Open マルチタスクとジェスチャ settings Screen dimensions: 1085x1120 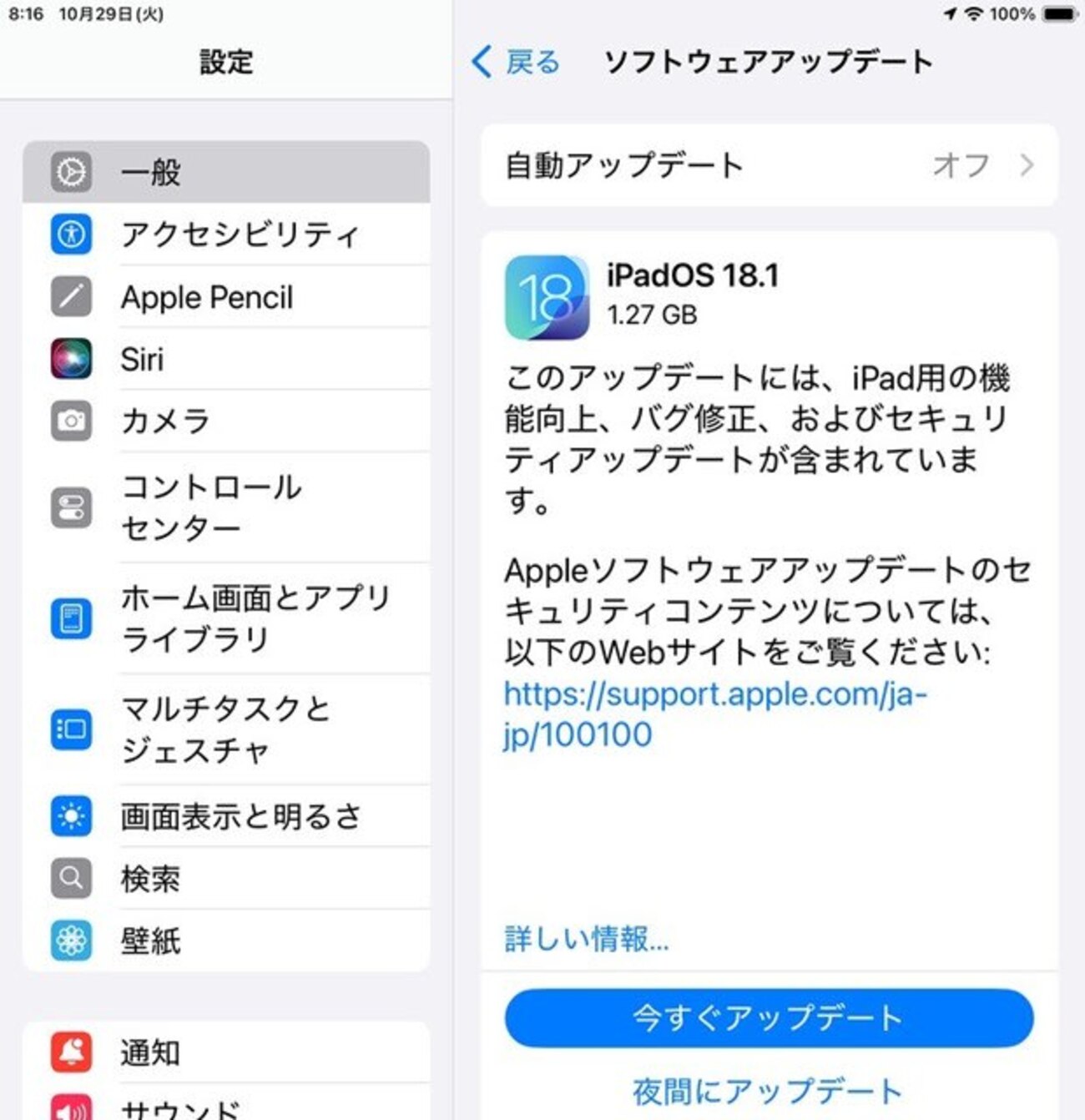click(x=226, y=729)
